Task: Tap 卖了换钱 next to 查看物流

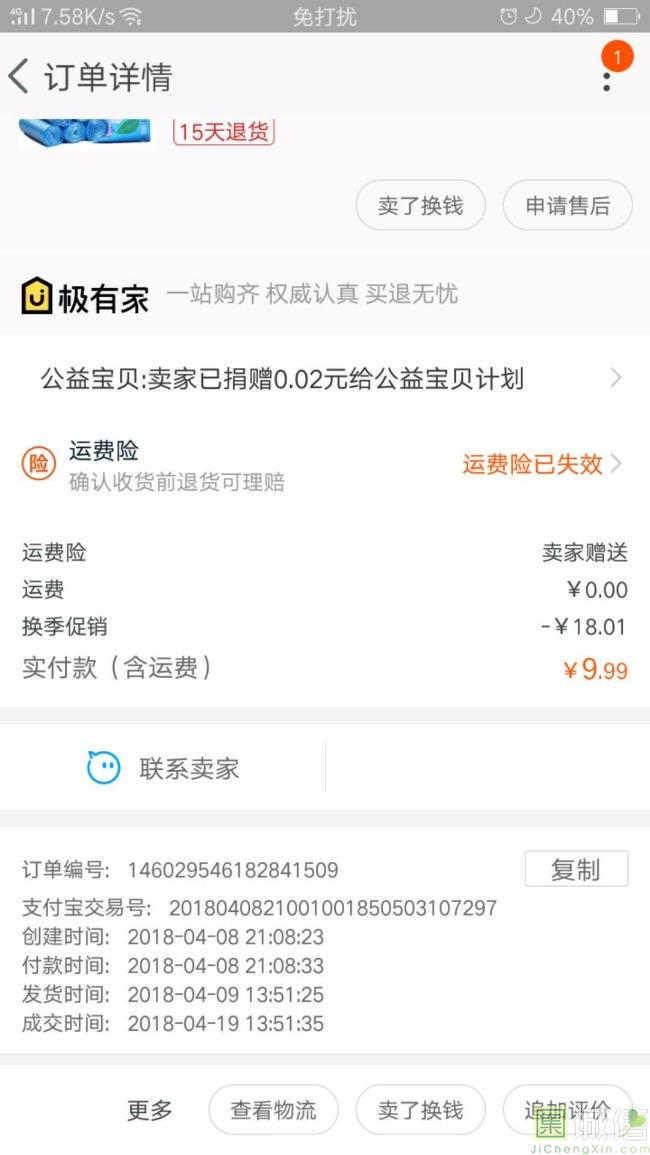Action: (420, 1109)
